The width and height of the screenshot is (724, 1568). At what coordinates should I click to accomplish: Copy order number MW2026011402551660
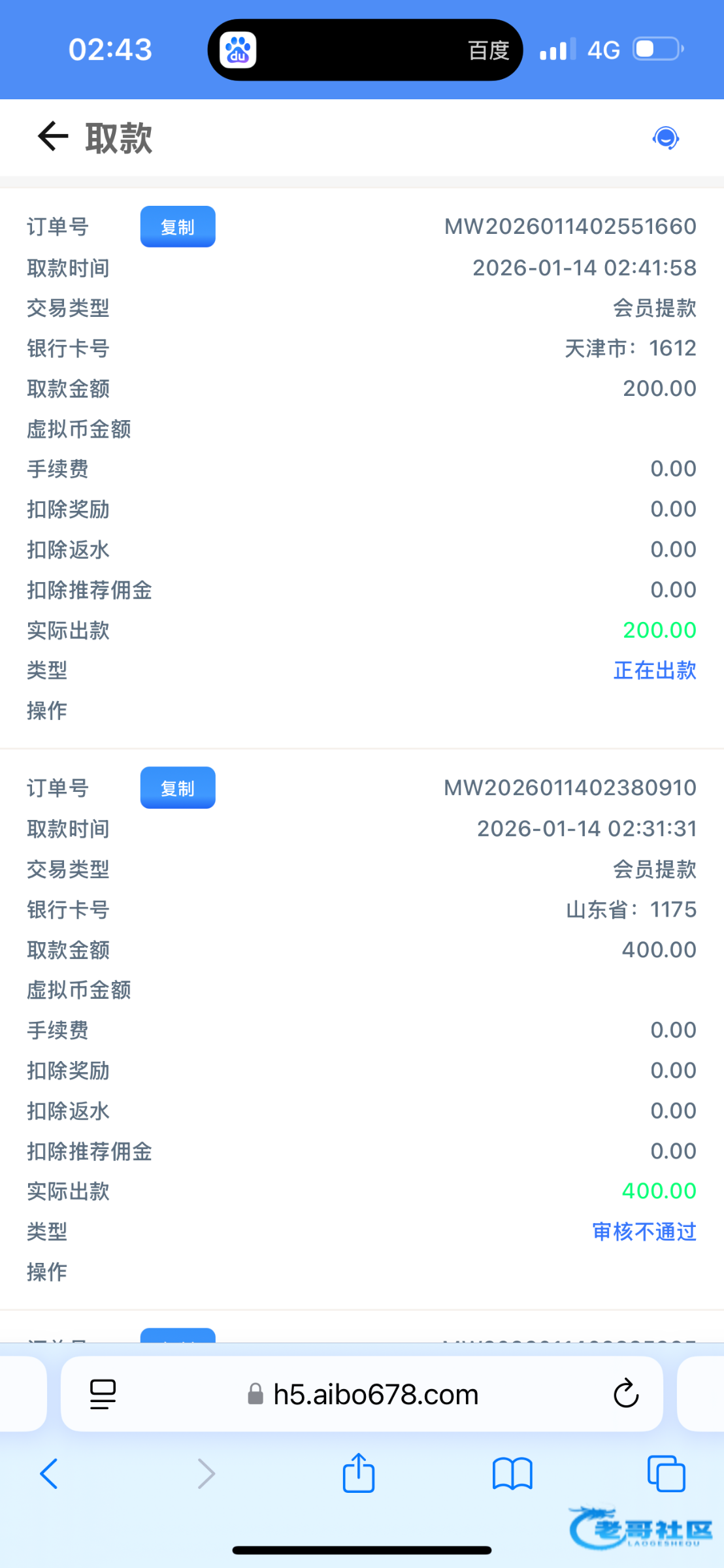click(x=178, y=227)
